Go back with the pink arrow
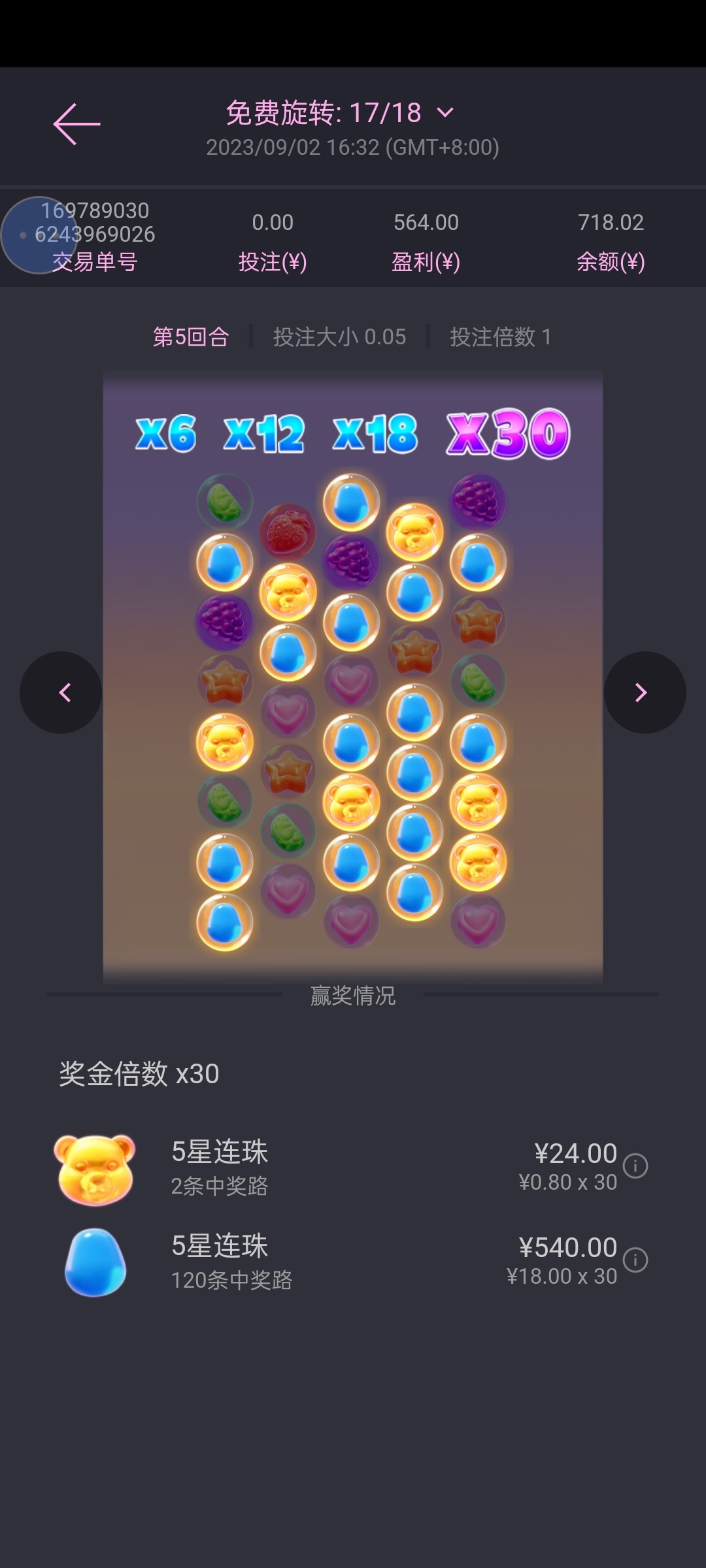 [76, 123]
